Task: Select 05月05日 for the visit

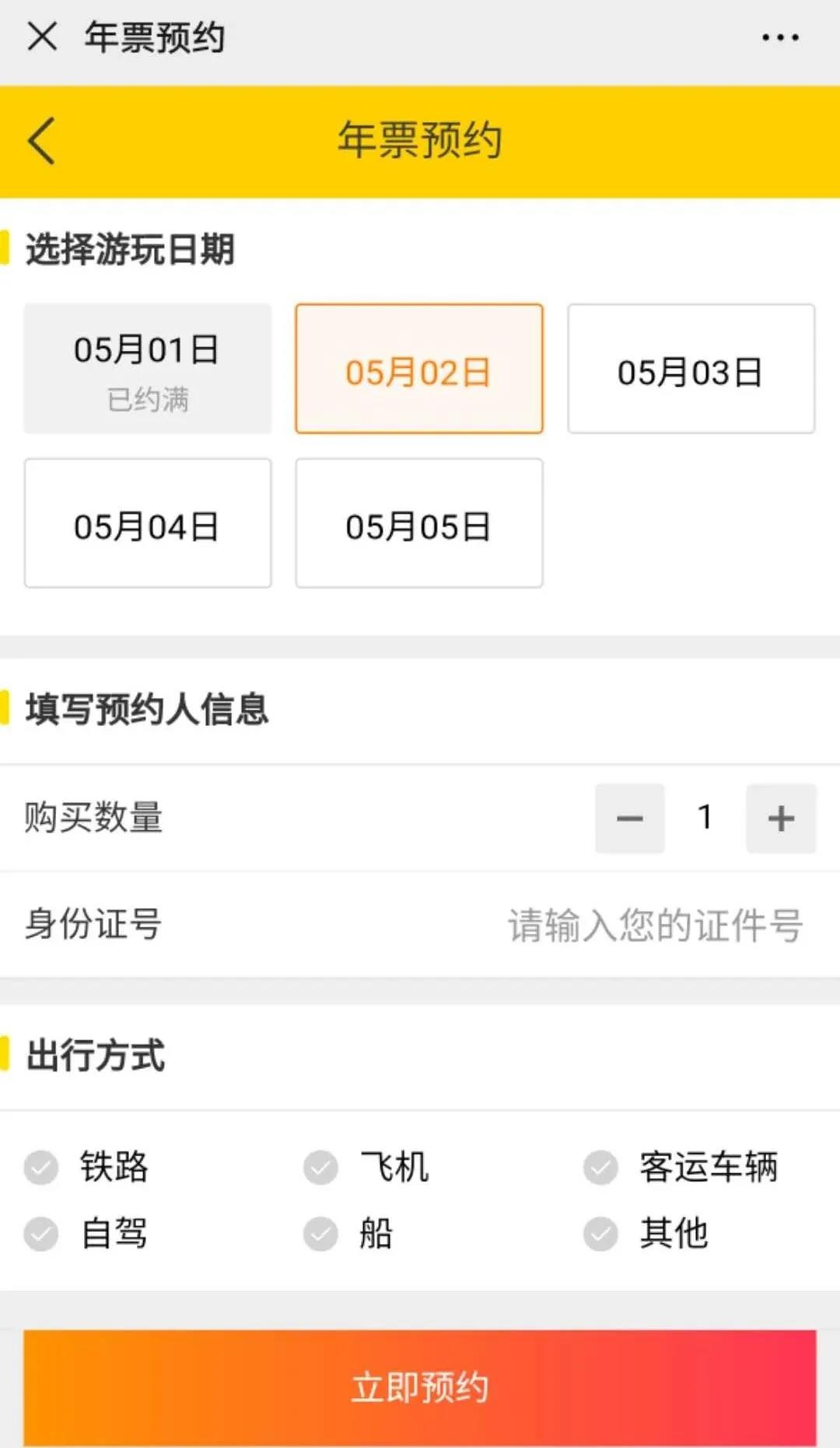Action: (418, 523)
